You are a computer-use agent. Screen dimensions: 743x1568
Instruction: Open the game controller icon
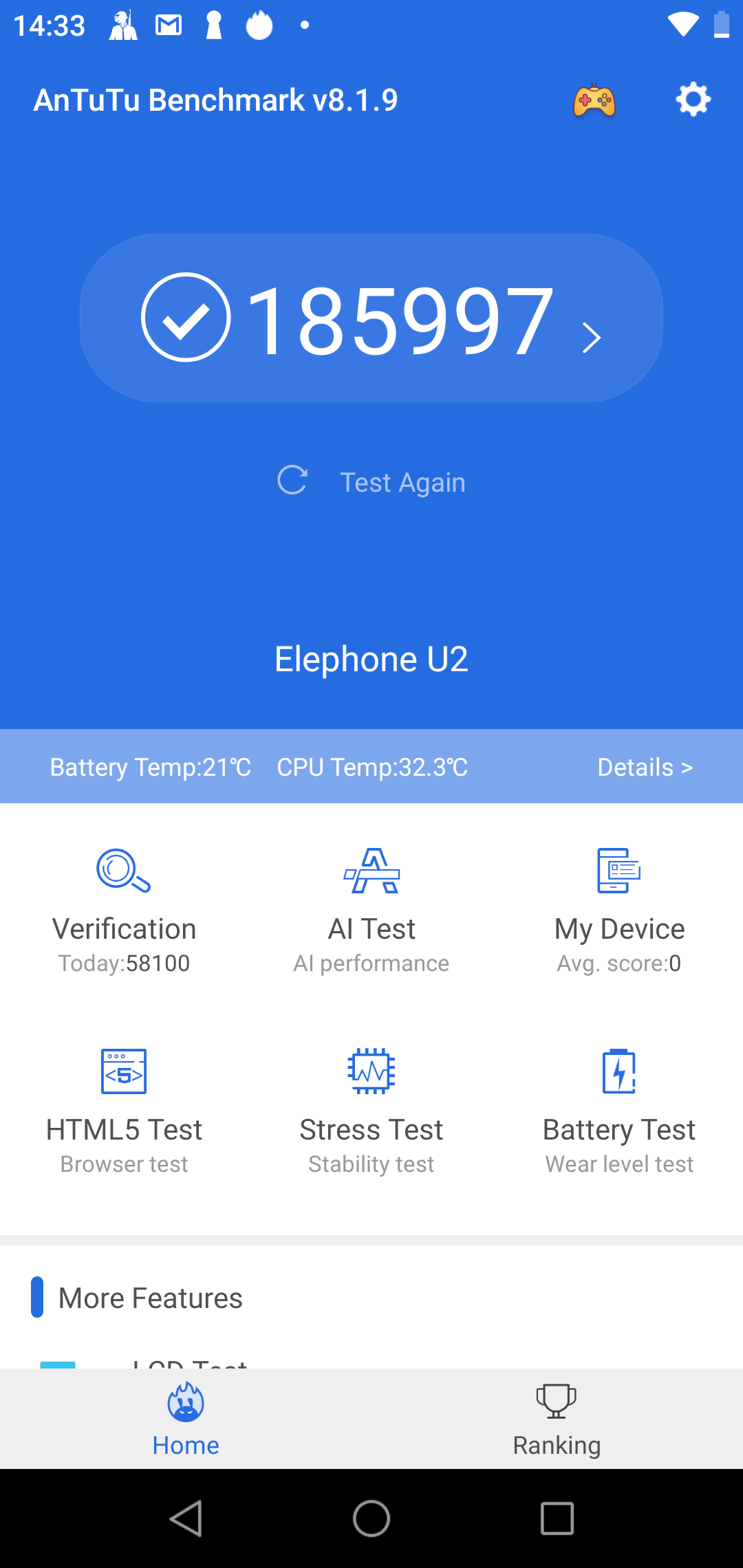point(594,100)
